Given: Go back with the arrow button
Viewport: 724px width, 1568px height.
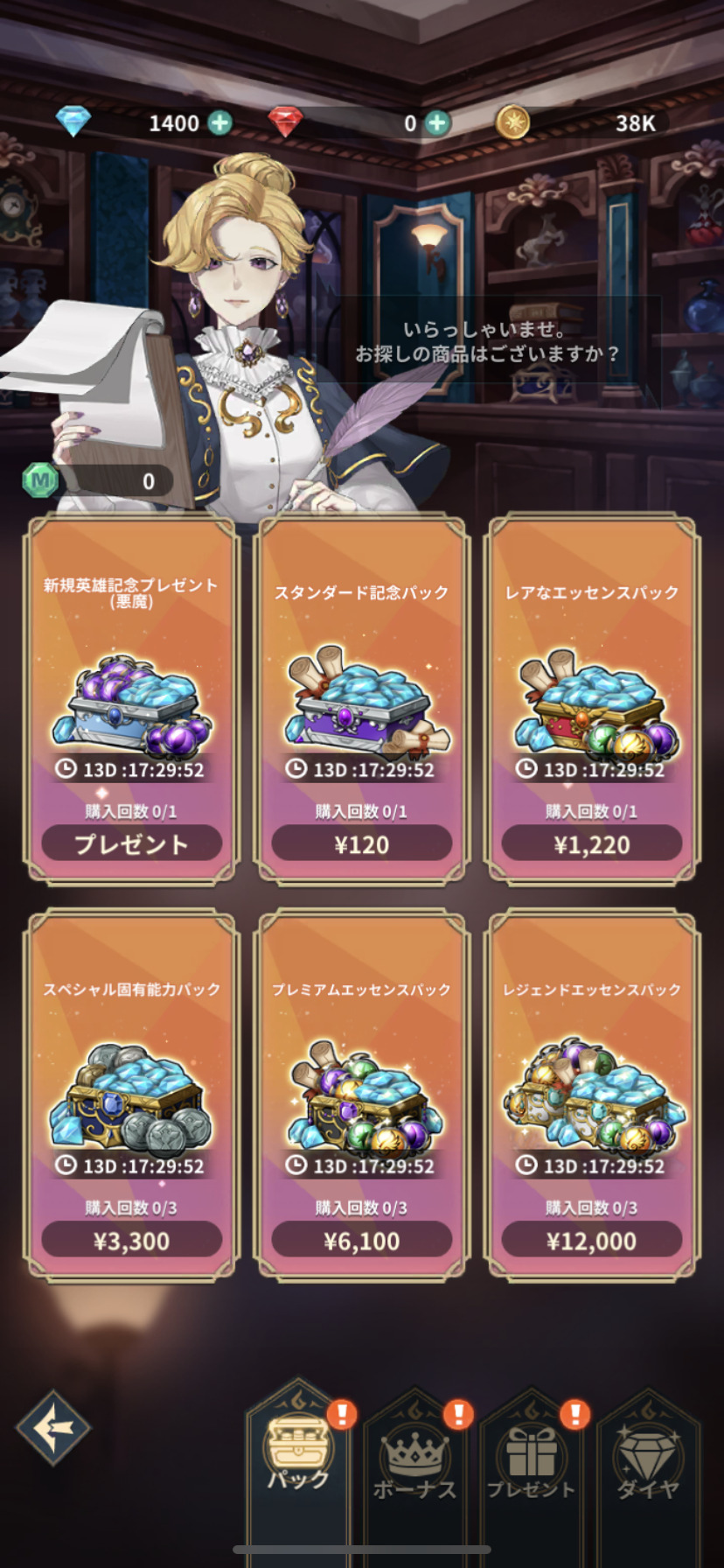Looking at the screenshot, I should coord(53,1428).
